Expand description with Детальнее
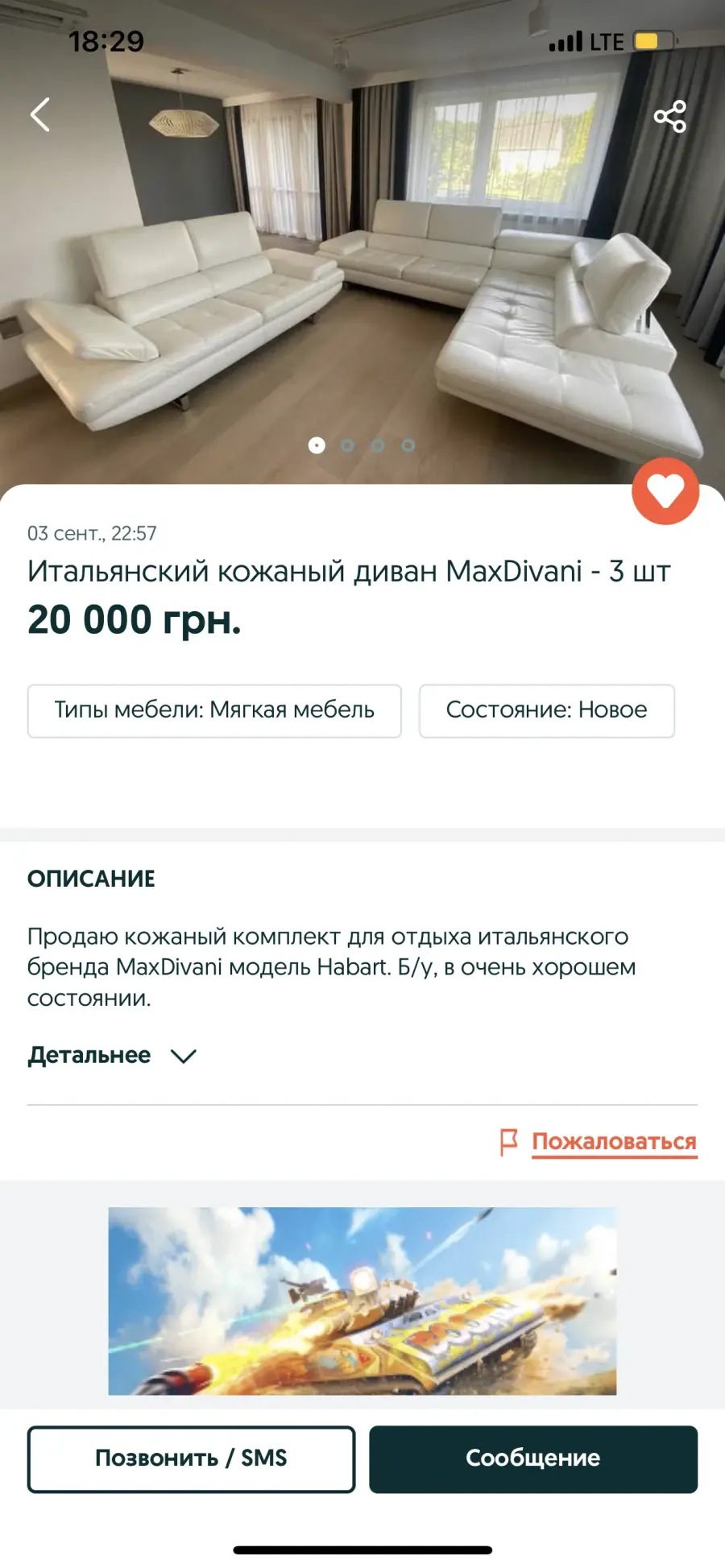725x1568 pixels. coord(112,1055)
